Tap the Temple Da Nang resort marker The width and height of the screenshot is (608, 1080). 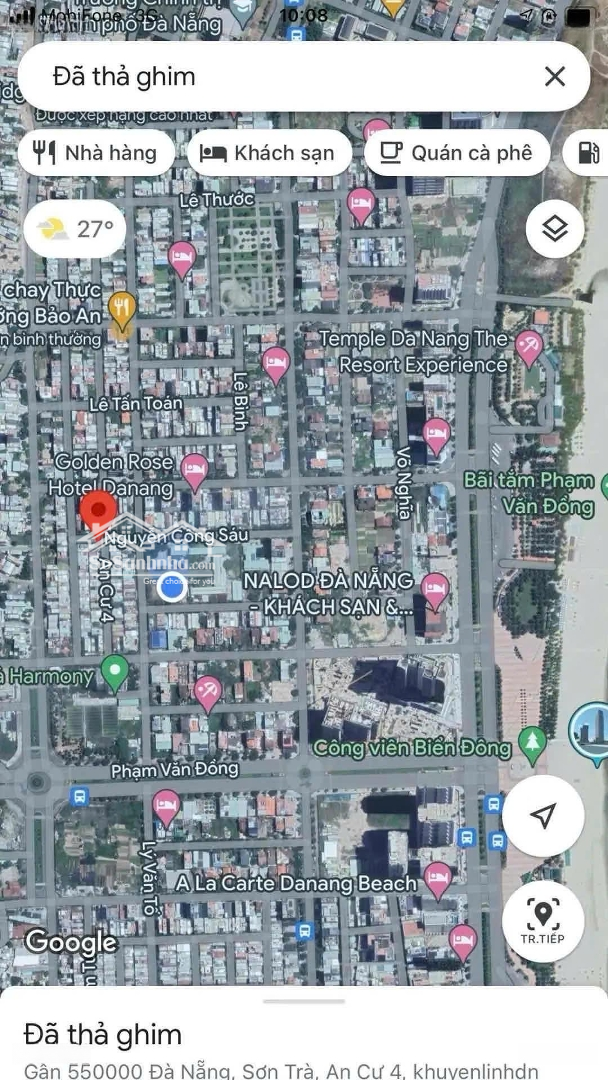528,346
